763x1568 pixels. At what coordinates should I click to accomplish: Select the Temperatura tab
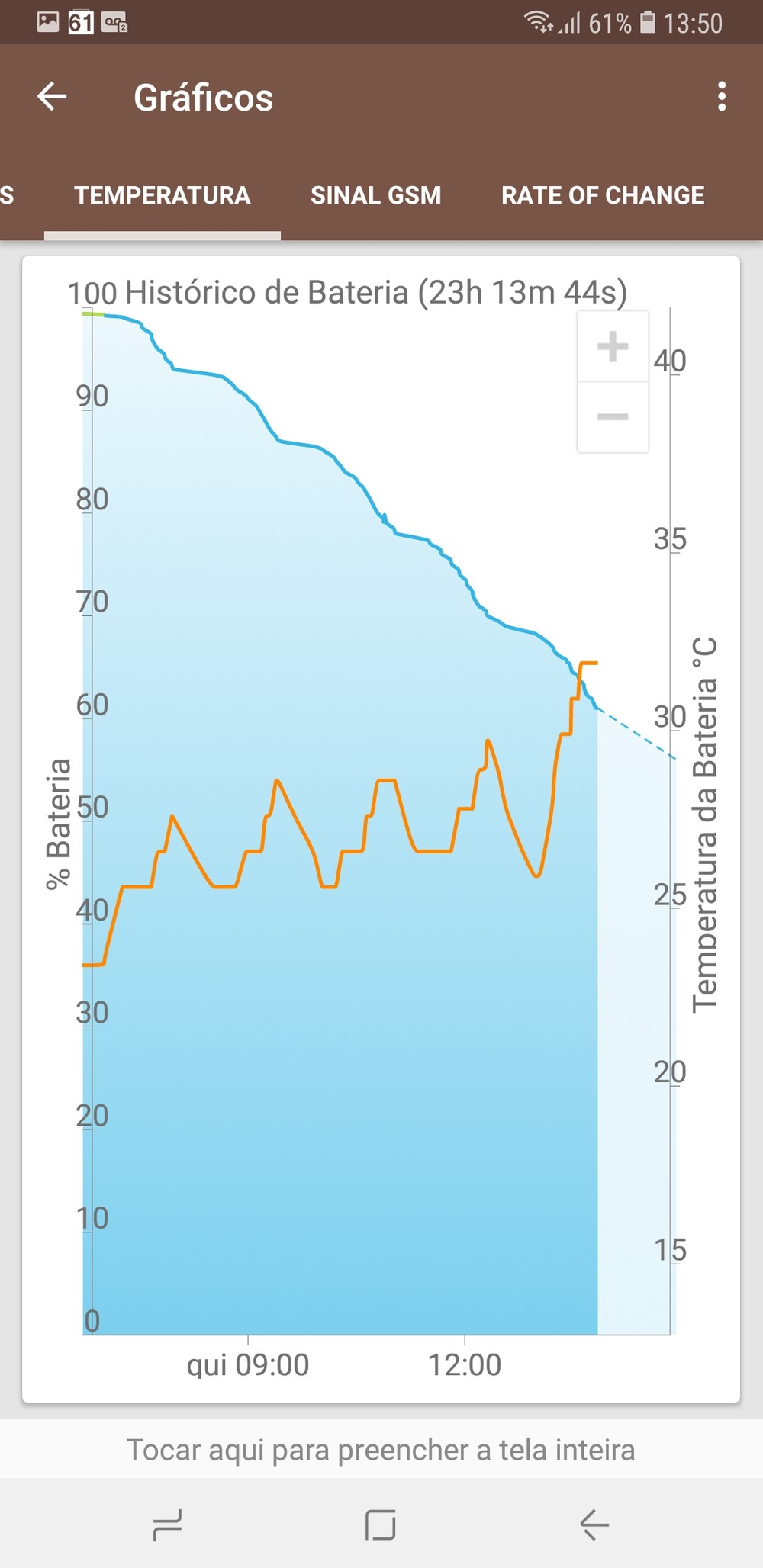coord(162,195)
